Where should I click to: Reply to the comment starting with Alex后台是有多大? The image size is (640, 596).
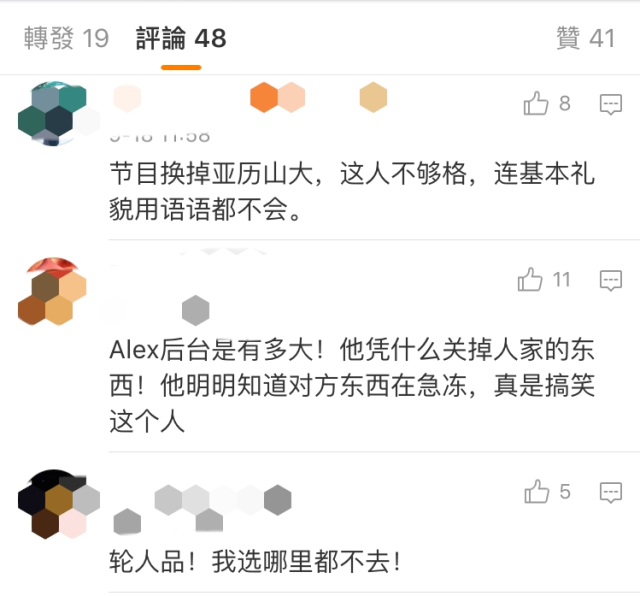[x=610, y=280]
